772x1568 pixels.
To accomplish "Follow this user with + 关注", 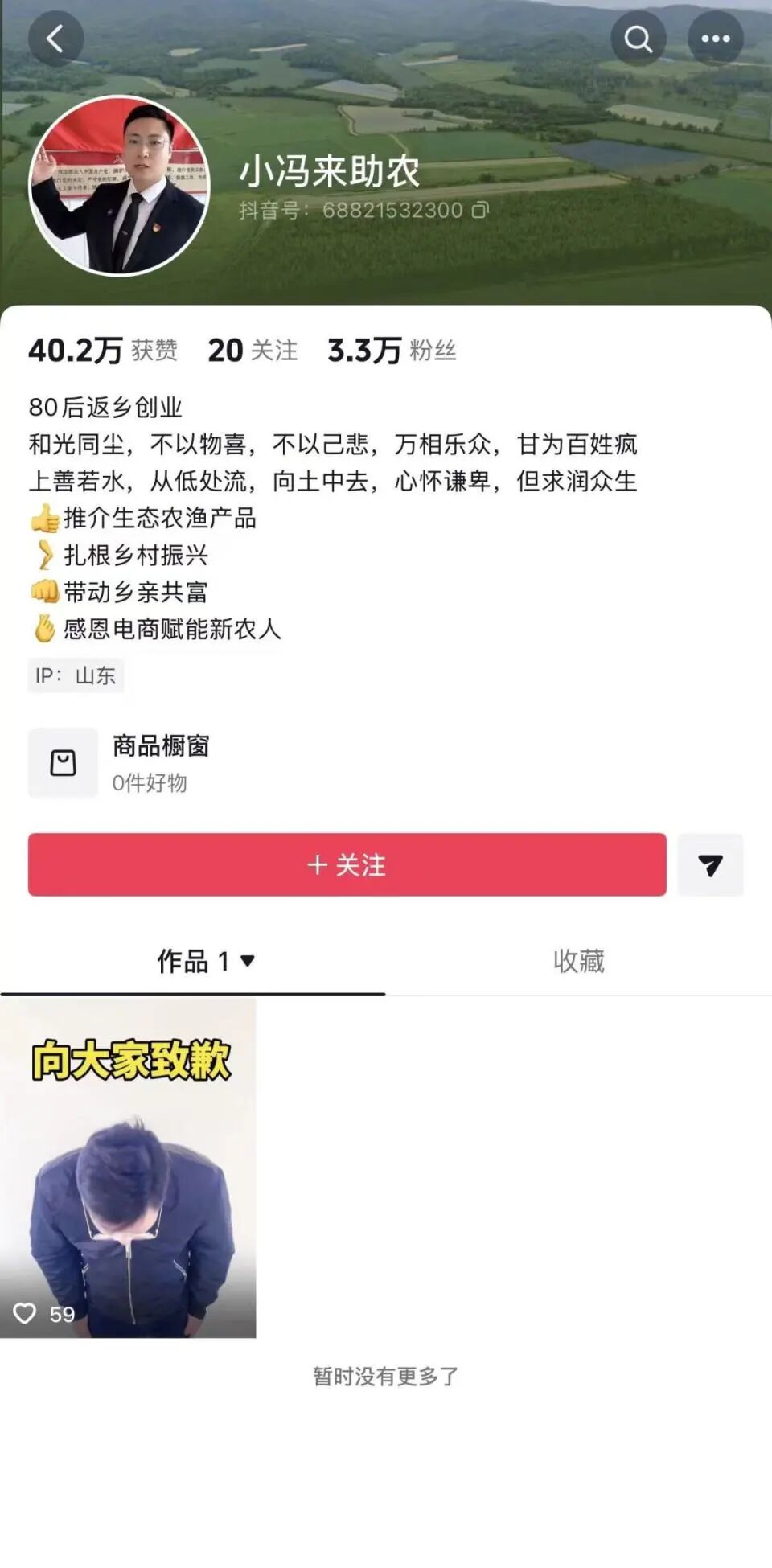I will click(x=347, y=865).
